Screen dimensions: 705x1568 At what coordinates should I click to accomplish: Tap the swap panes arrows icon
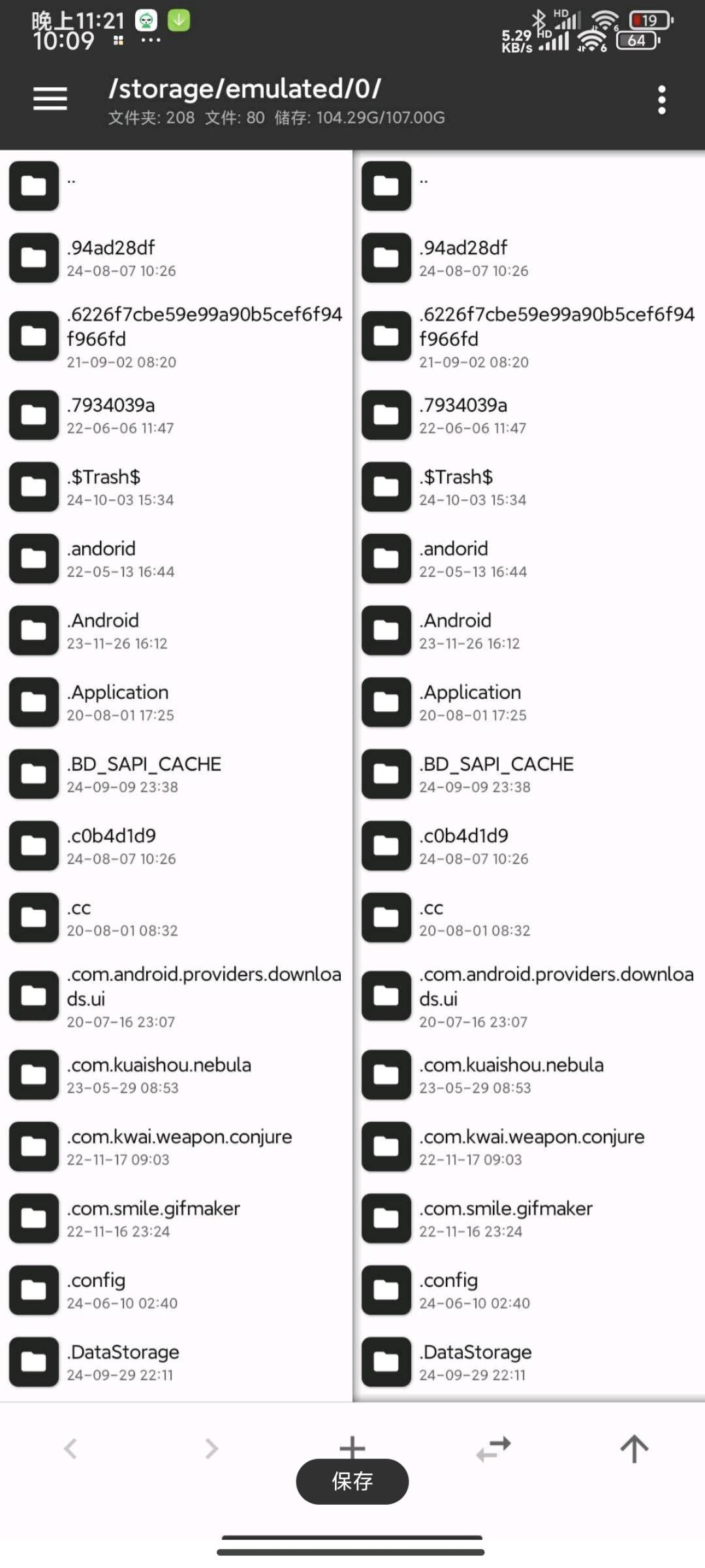tap(493, 1448)
